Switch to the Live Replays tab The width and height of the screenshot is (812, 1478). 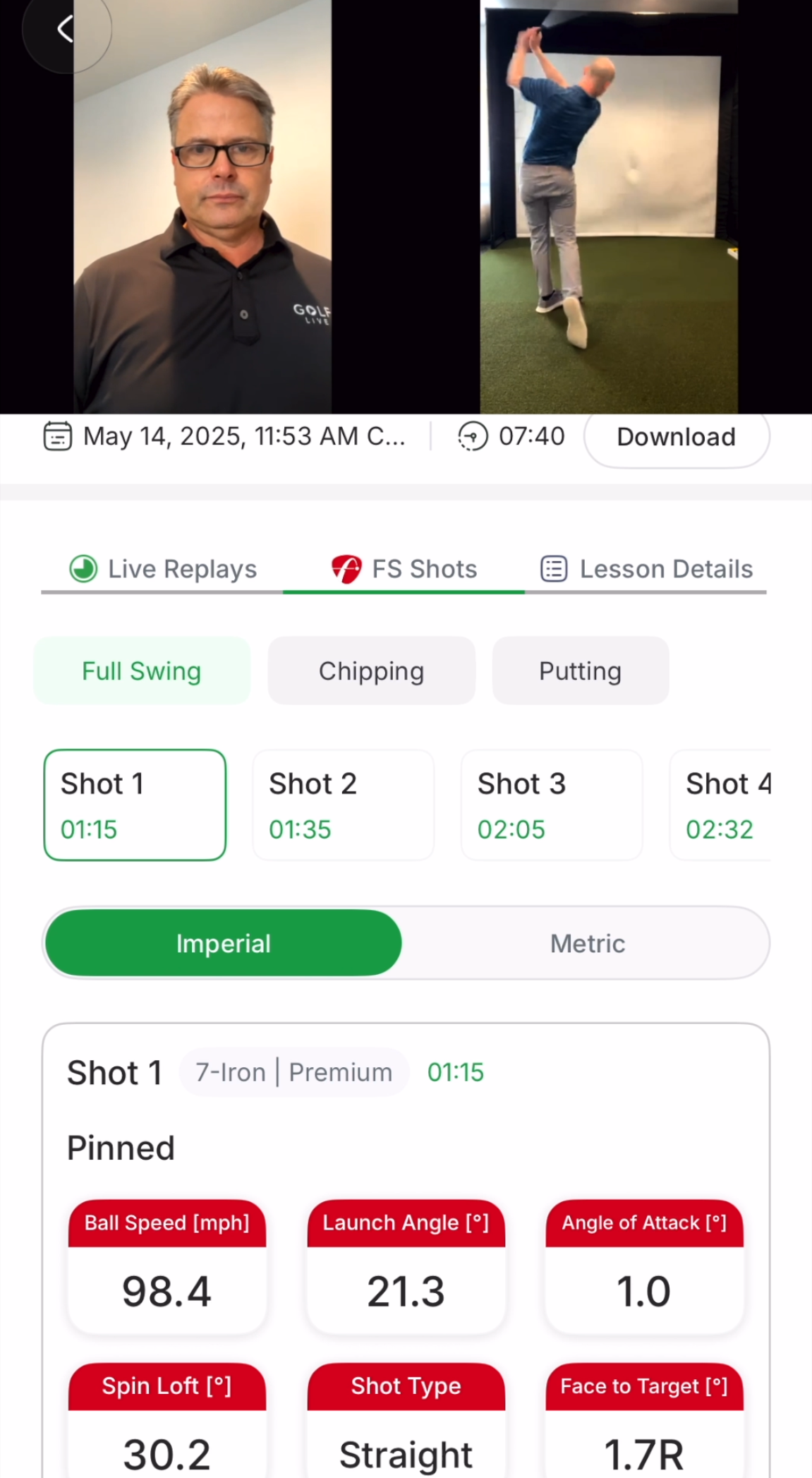[163, 569]
